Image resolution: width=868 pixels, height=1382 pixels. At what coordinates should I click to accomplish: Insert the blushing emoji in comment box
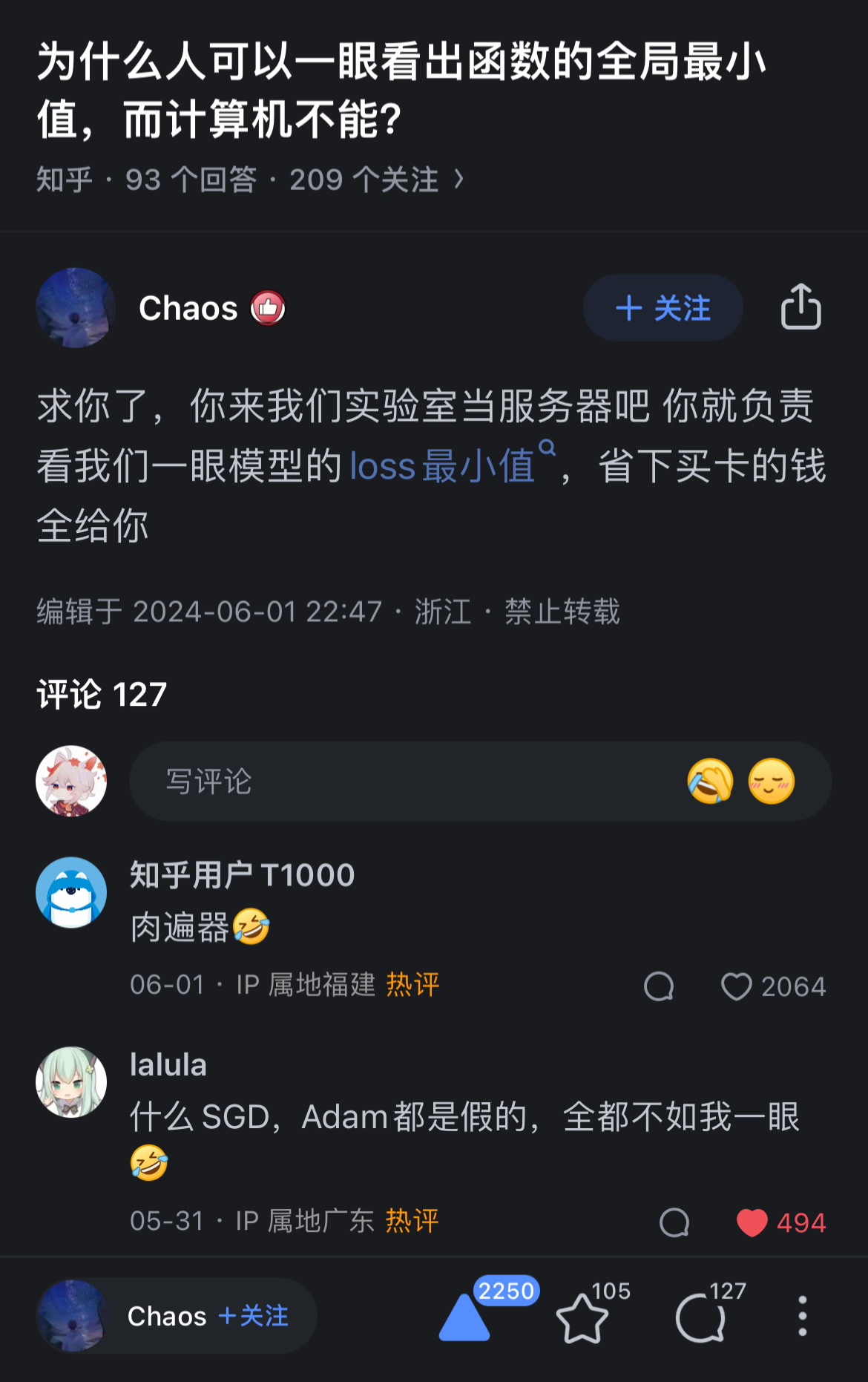coord(774,782)
